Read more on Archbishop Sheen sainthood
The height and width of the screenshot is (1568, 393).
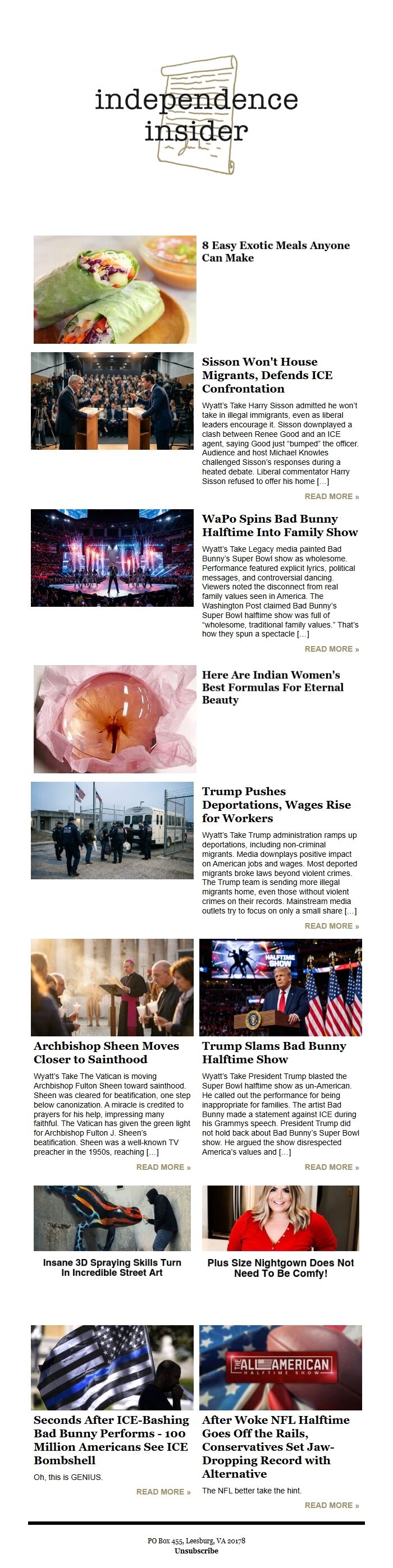click(x=163, y=1167)
